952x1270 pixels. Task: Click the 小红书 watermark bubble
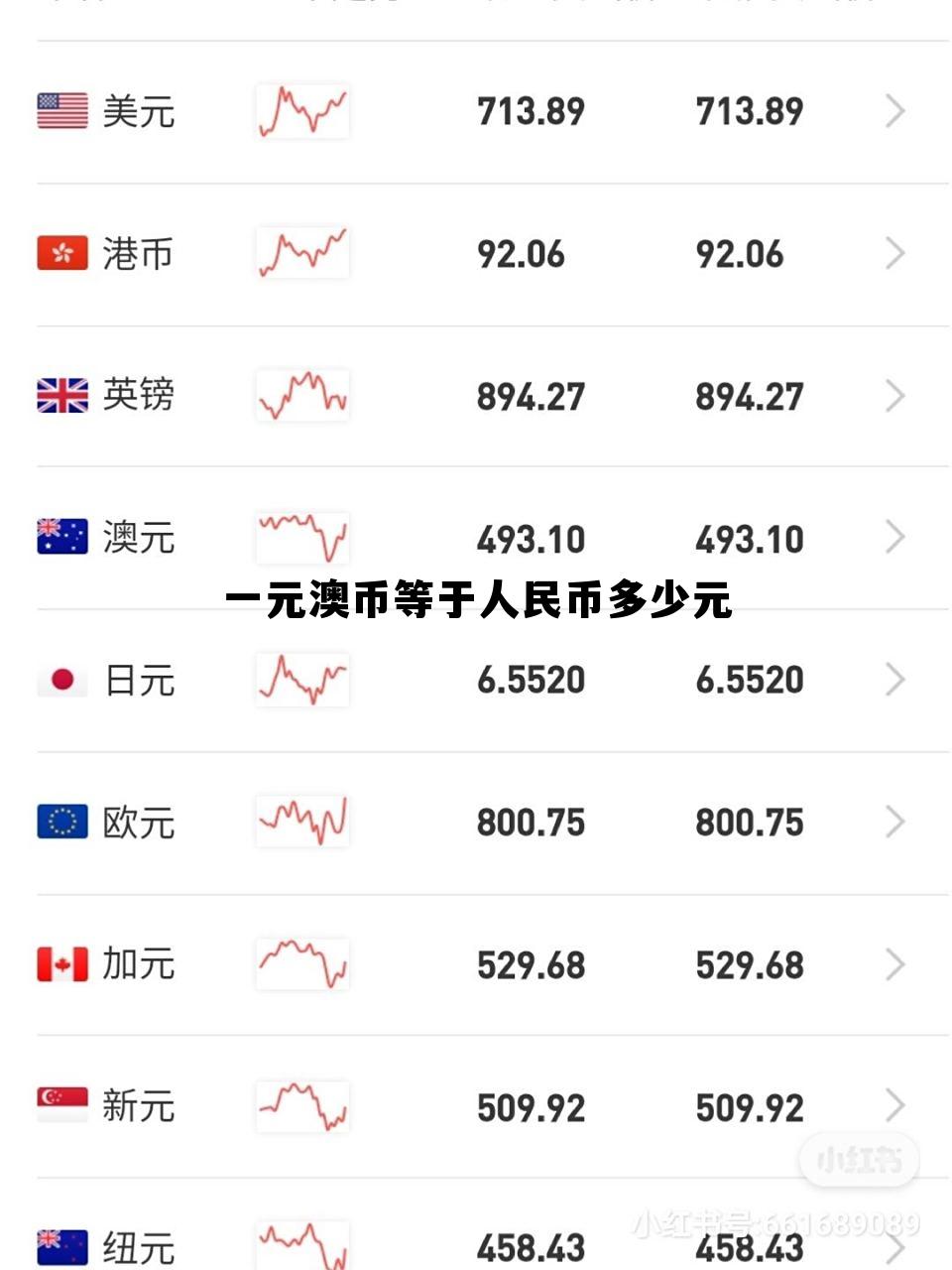point(857,1157)
